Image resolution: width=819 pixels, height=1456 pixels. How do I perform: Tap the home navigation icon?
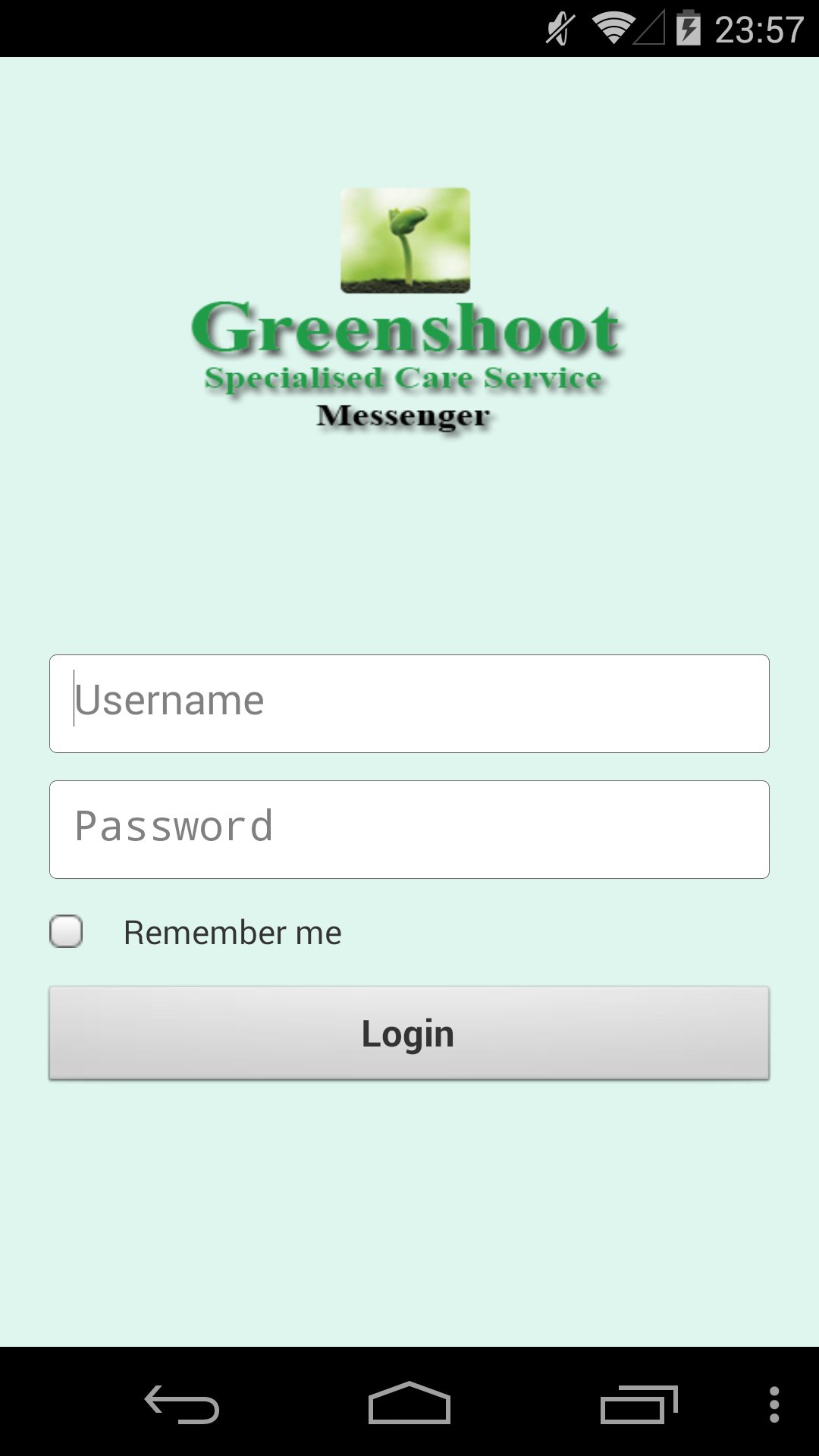[409, 1400]
